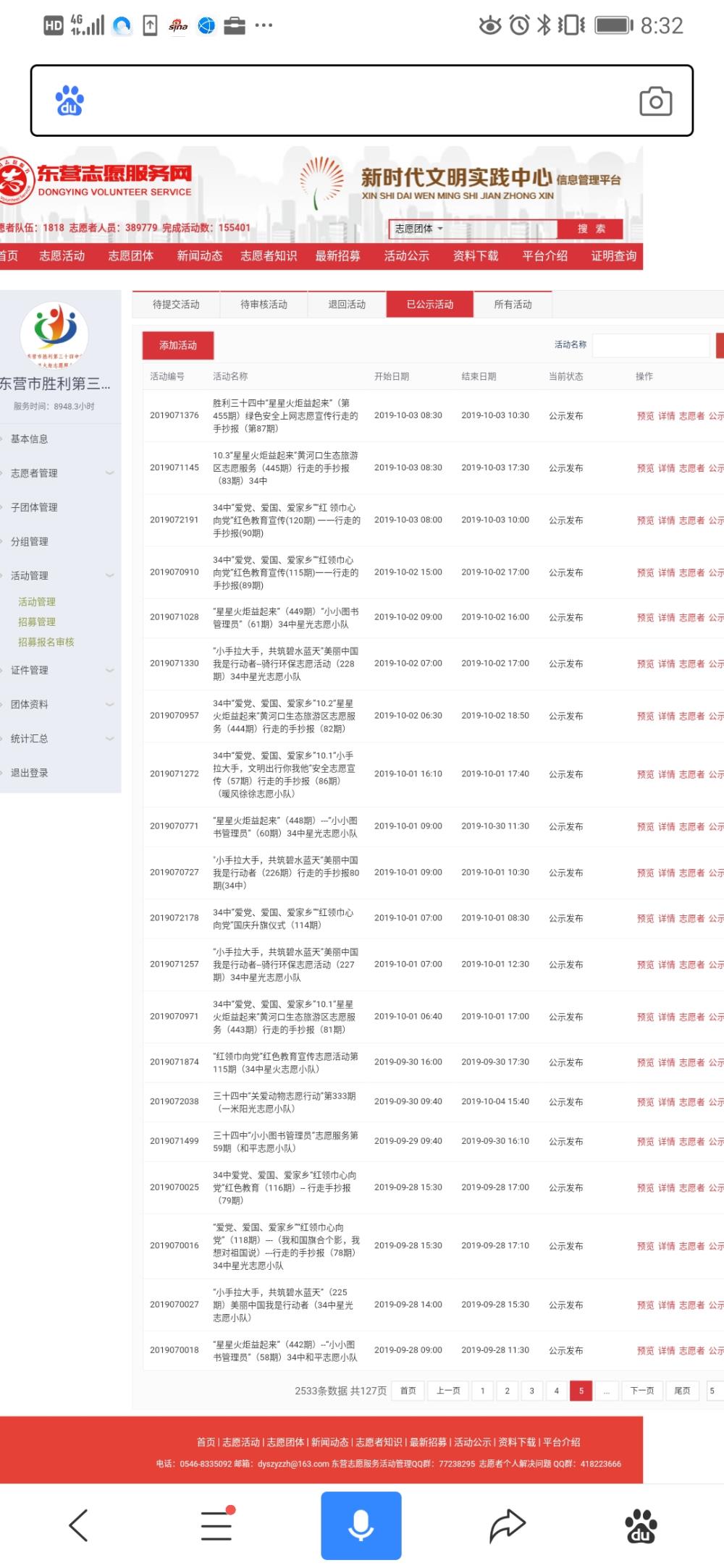
Task: Tap the 添加活动 button
Action: (178, 345)
